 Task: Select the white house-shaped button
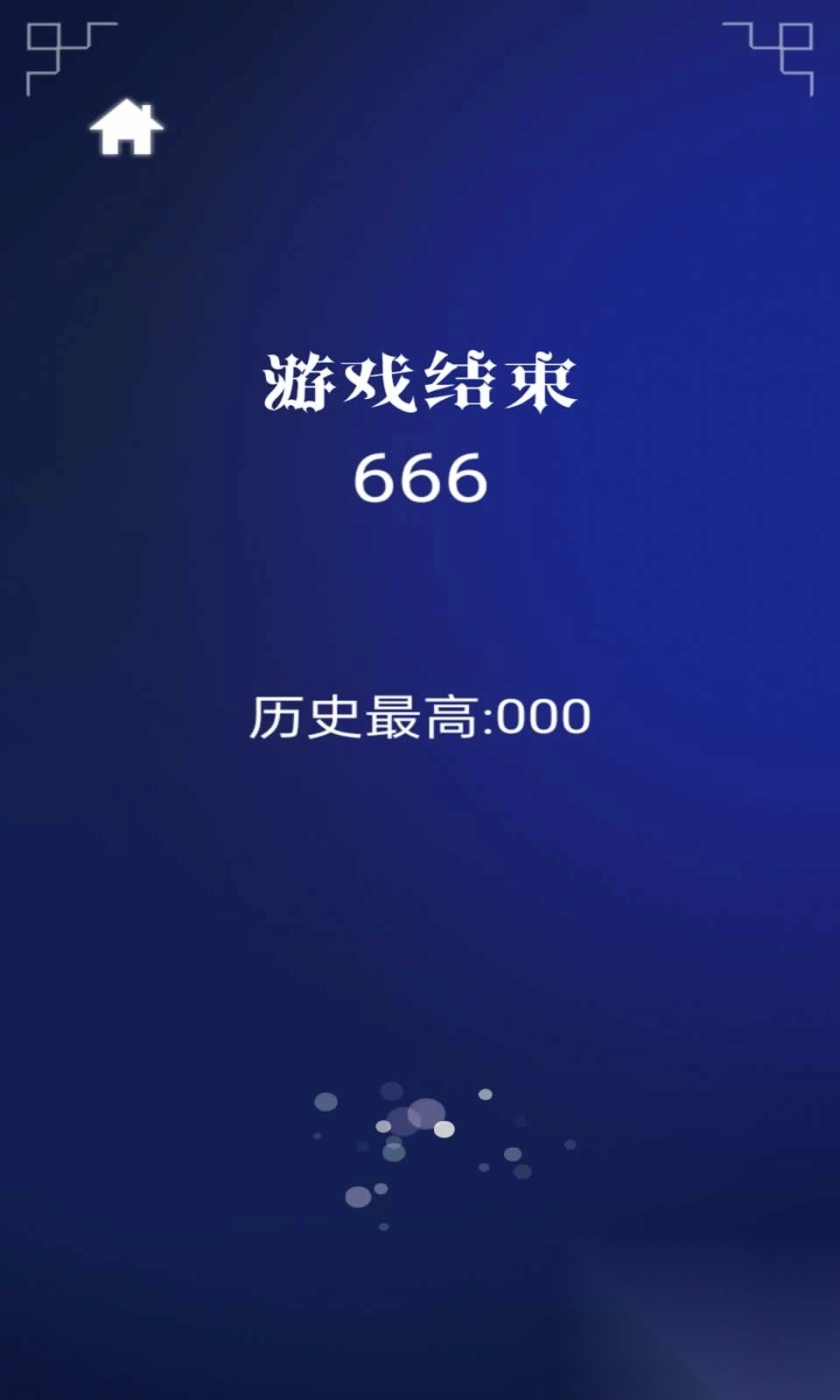127,125
